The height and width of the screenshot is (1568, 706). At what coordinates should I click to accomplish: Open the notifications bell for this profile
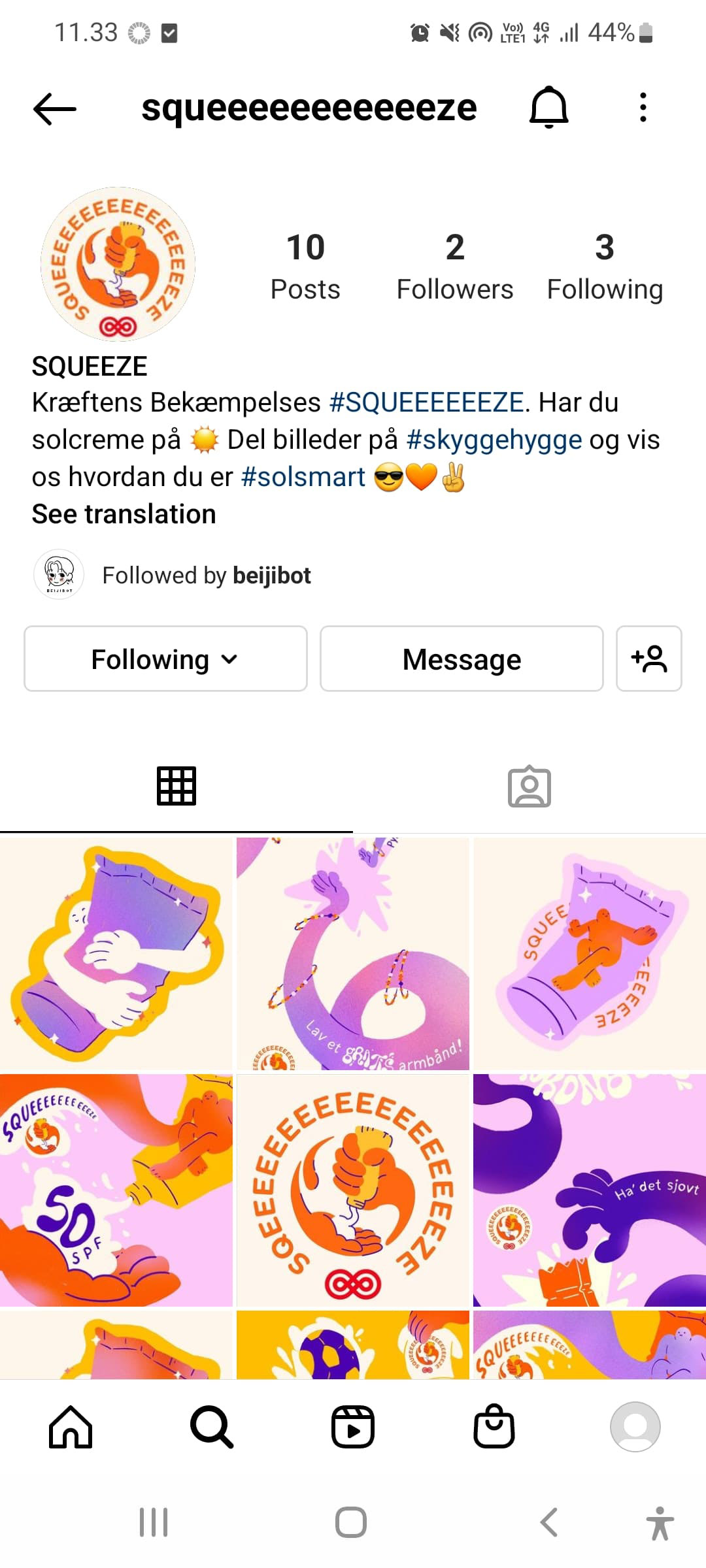coord(548,107)
